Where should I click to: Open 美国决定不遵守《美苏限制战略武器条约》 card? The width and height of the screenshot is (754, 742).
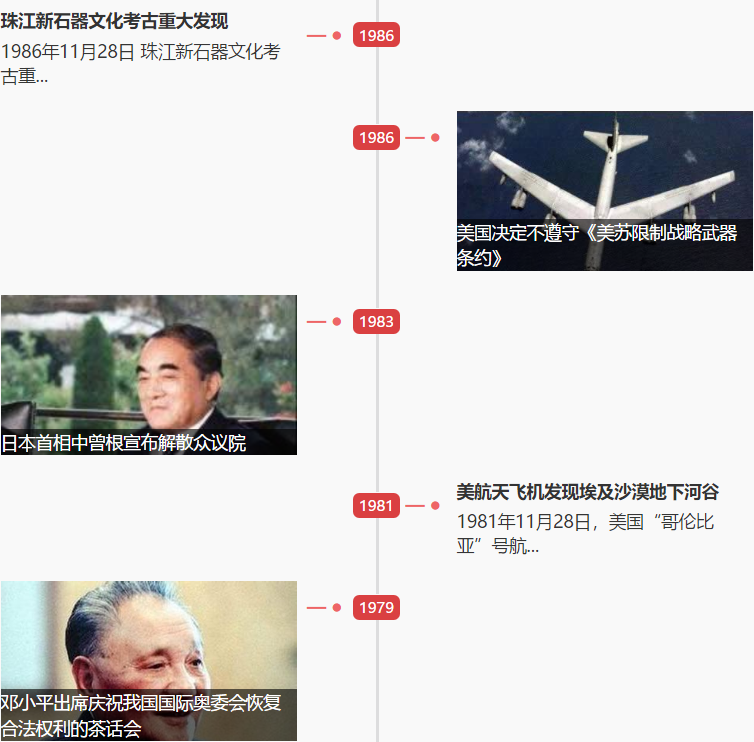[604, 190]
